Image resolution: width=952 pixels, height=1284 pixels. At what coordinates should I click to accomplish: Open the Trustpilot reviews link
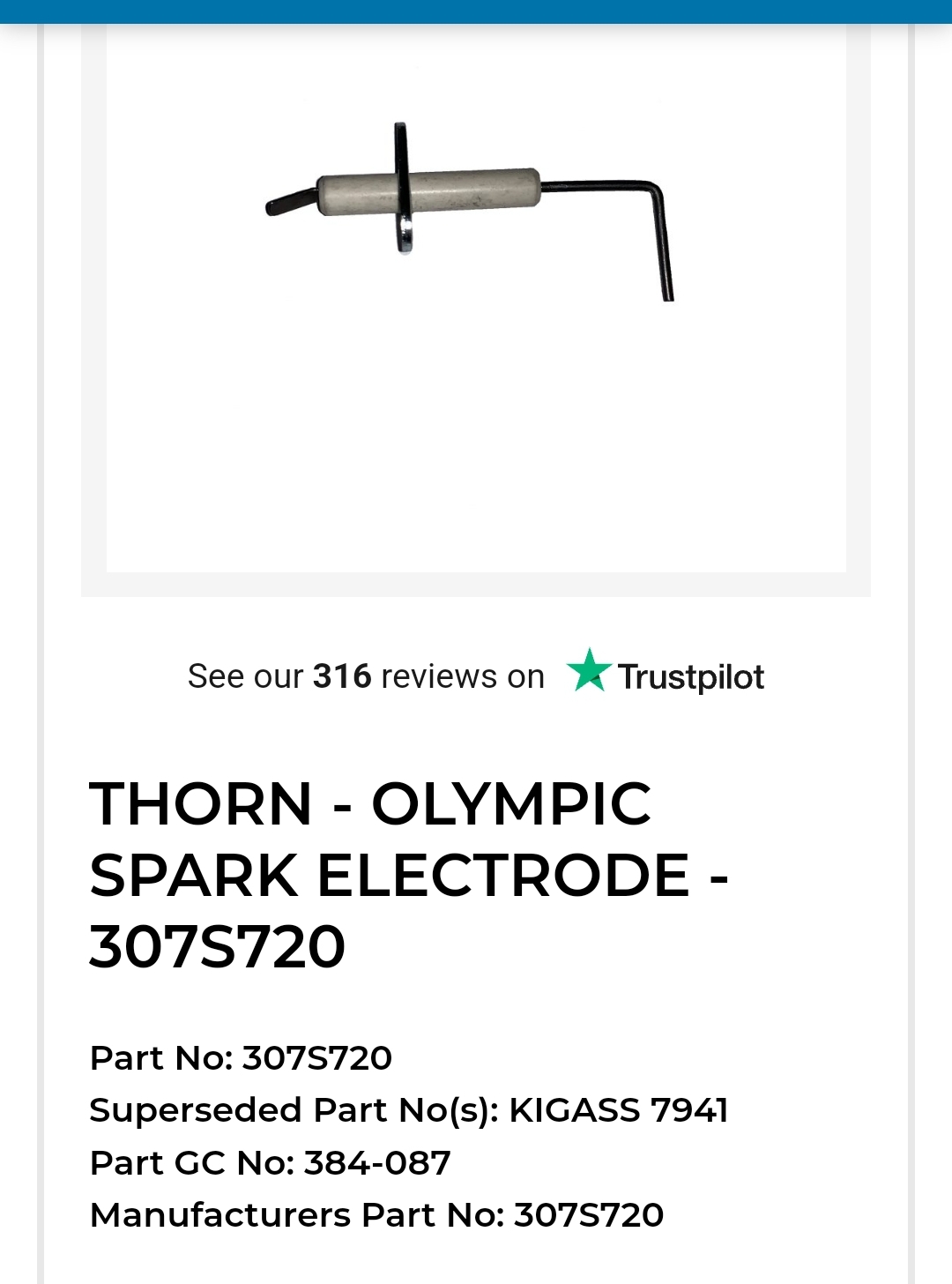coord(476,676)
